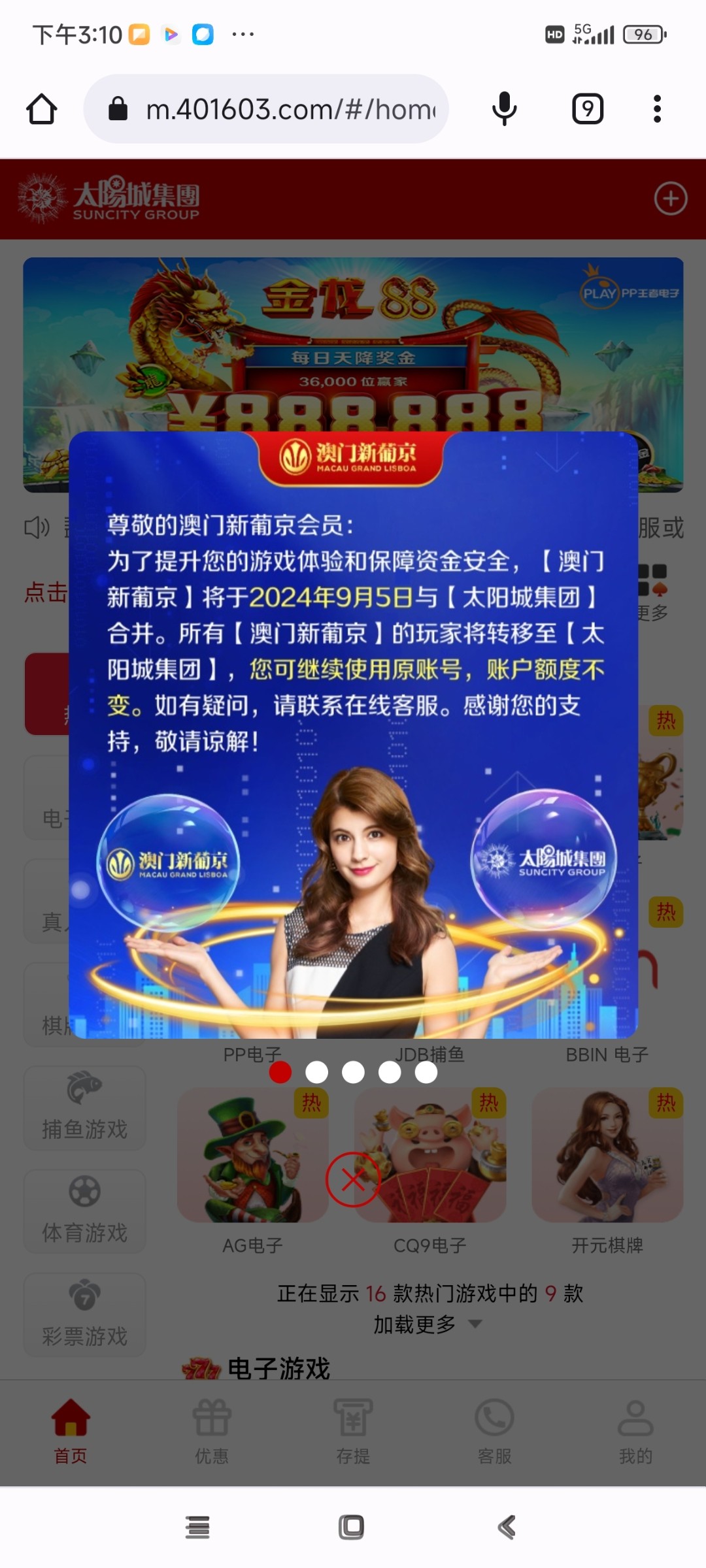Switch to the 优惠 tab
706x1568 pixels.
click(212, 1431)
